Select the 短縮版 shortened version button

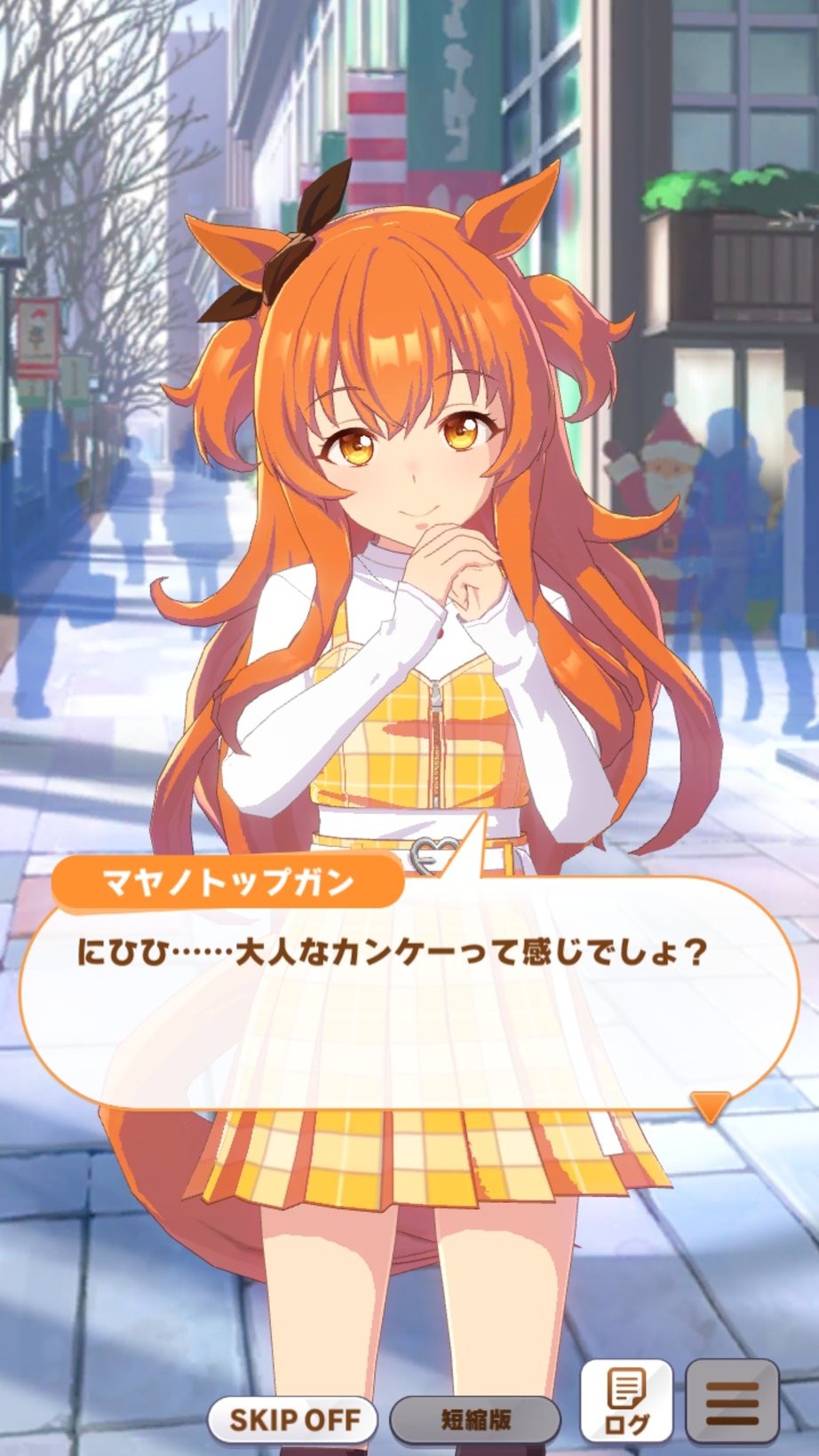click(475, 1419)
